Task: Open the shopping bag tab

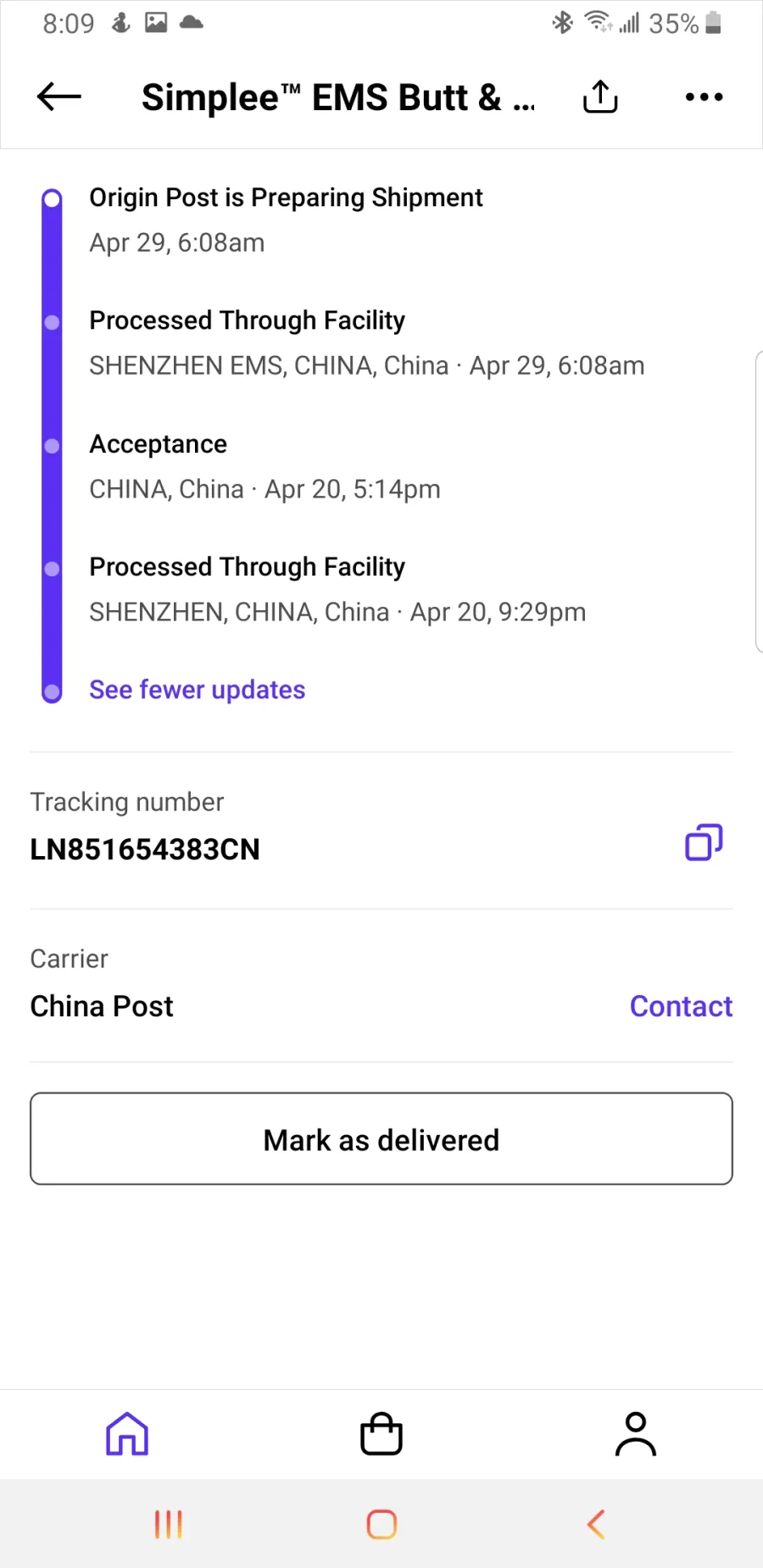Action: 381,1434
